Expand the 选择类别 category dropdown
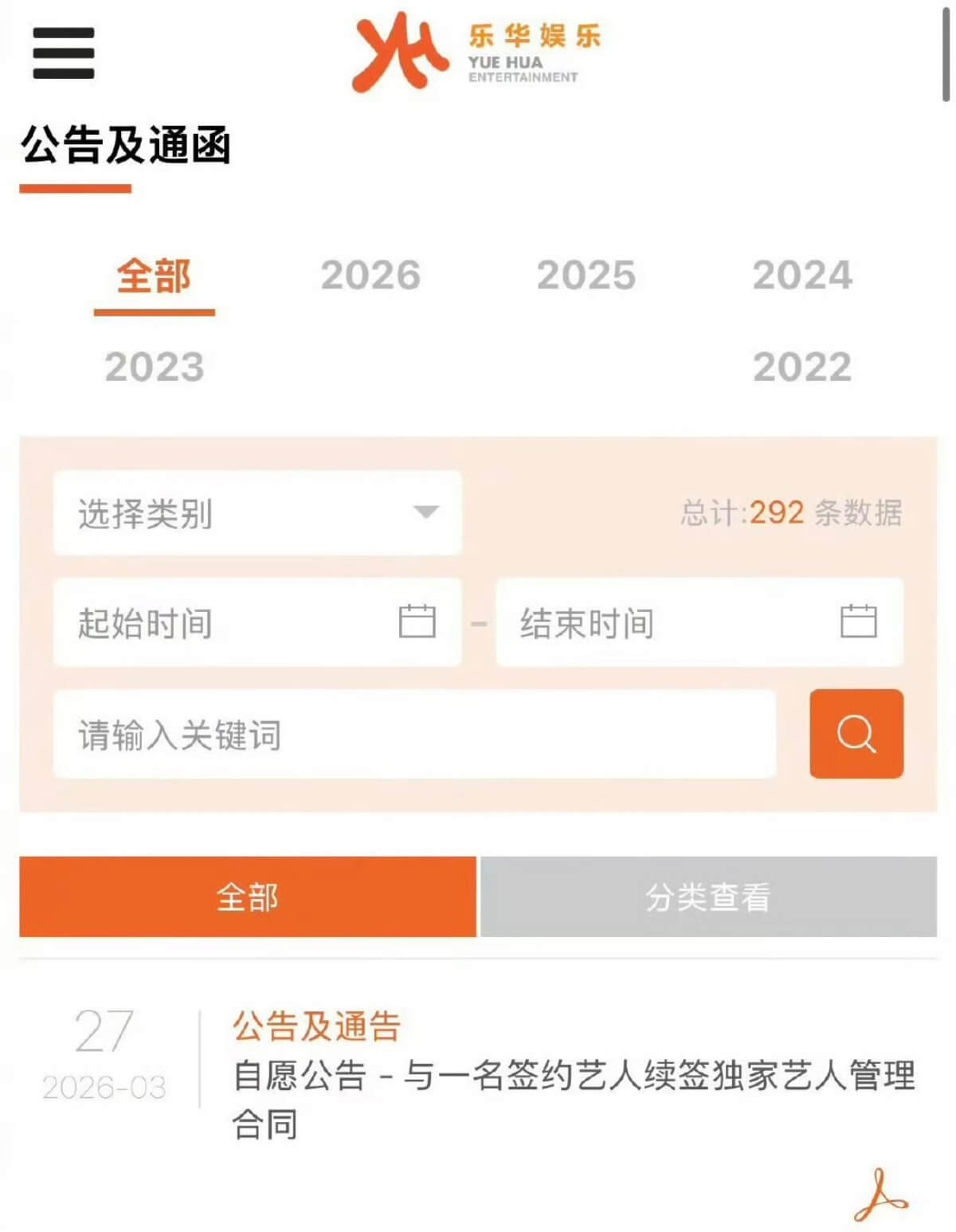The image size is (956, 1232). coord(257,513)
